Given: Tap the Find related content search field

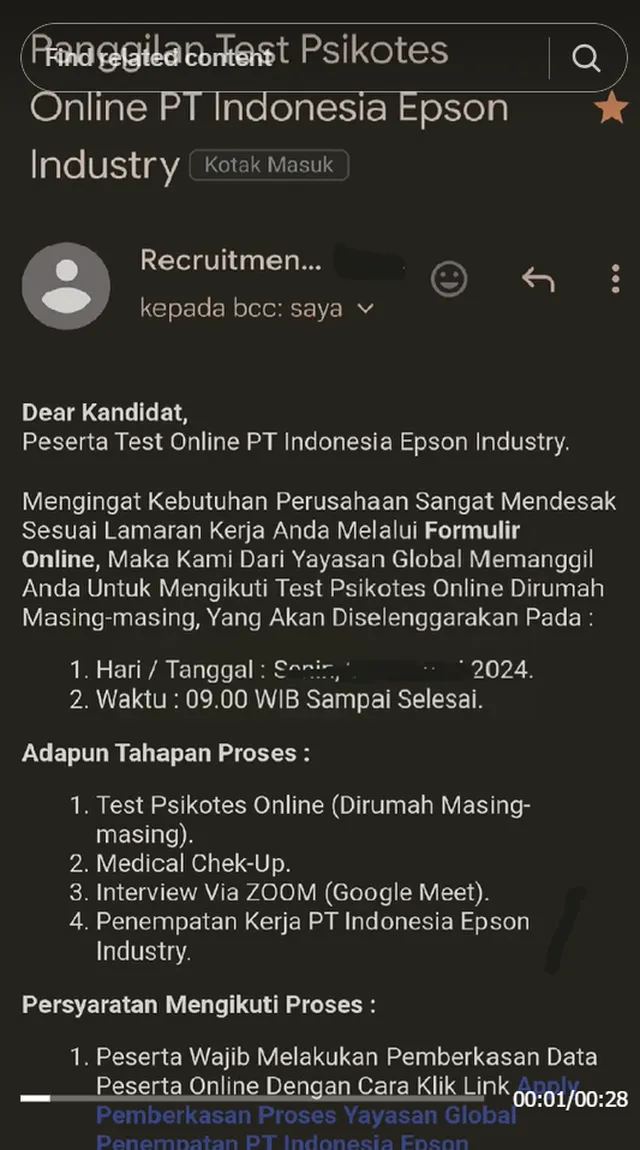Looking at the screenshot, I should [x=280, y=58].
